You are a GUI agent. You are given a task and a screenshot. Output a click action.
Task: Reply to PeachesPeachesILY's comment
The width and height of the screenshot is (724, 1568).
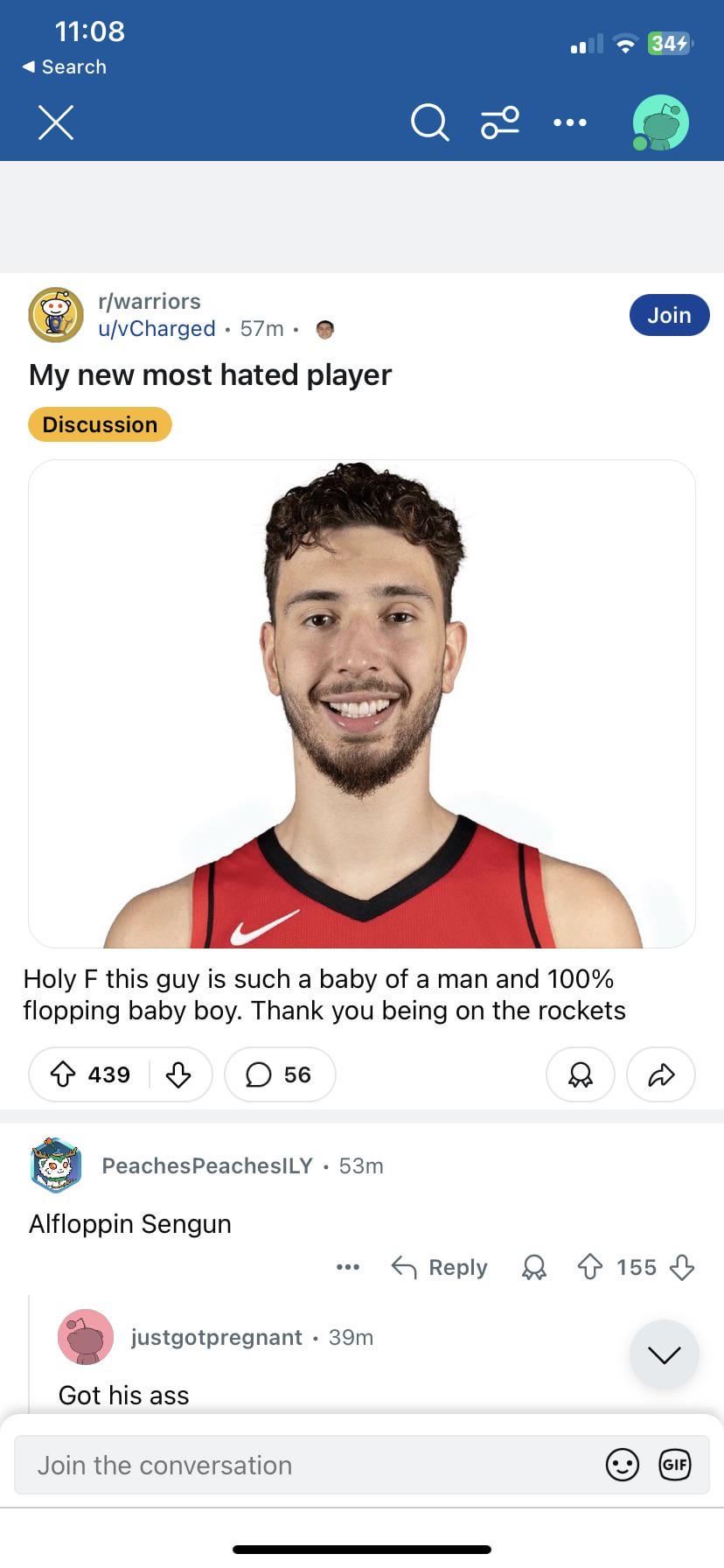(440, 1267)
